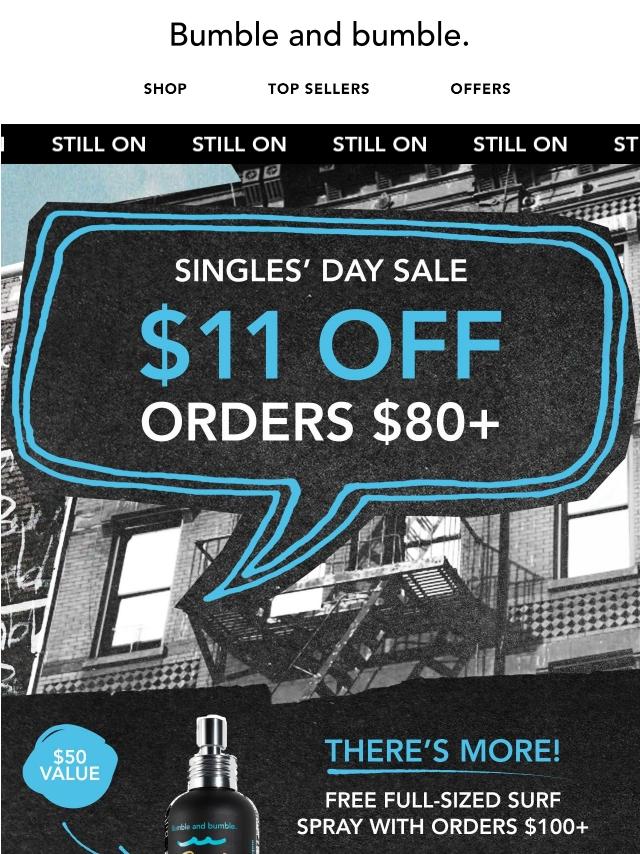Open the OFFERS link
The image size is (640, 854).
(480, 89)
